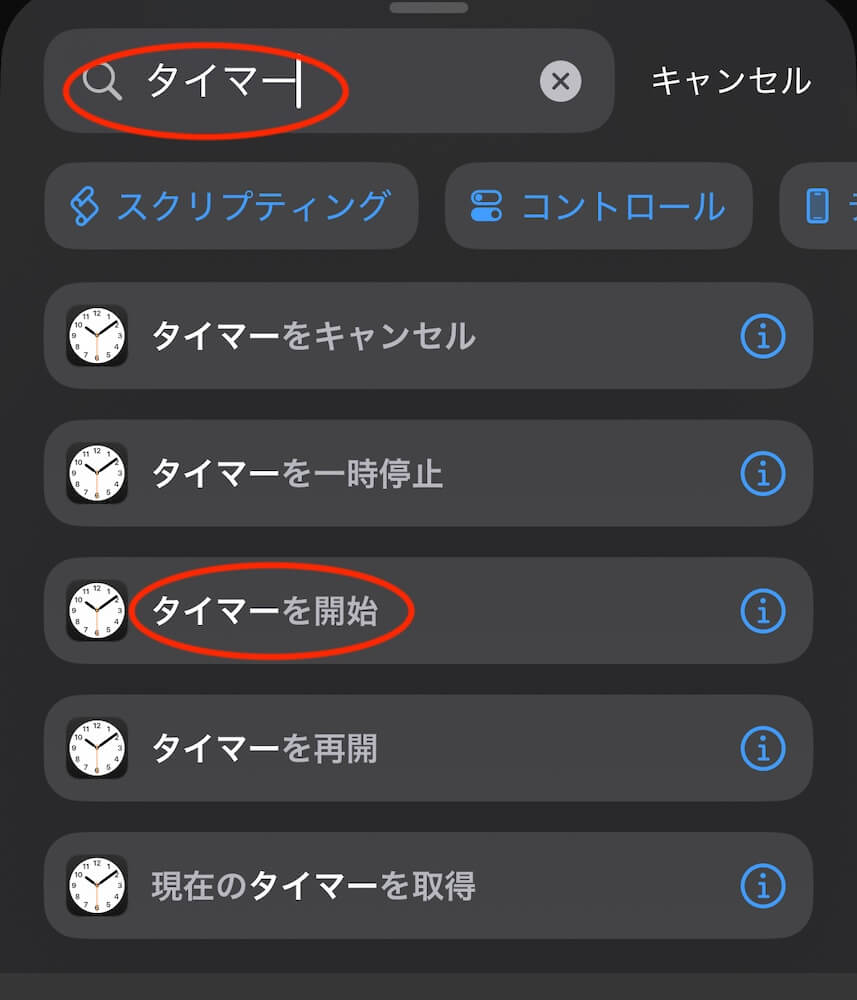Viewport: 857px width, 1000px height.
Task: Open info for タイマーを再開
Action: click(763, 748)
